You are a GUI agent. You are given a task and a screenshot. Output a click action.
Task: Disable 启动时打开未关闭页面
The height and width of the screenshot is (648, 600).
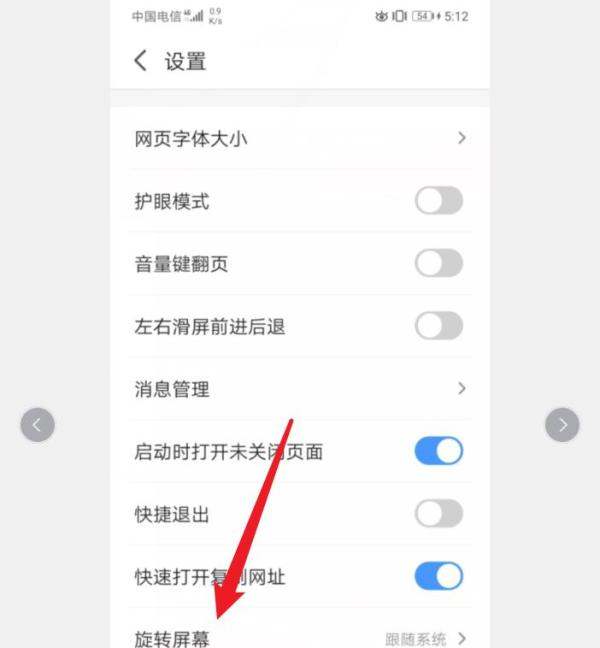click(x=438, y=451)
